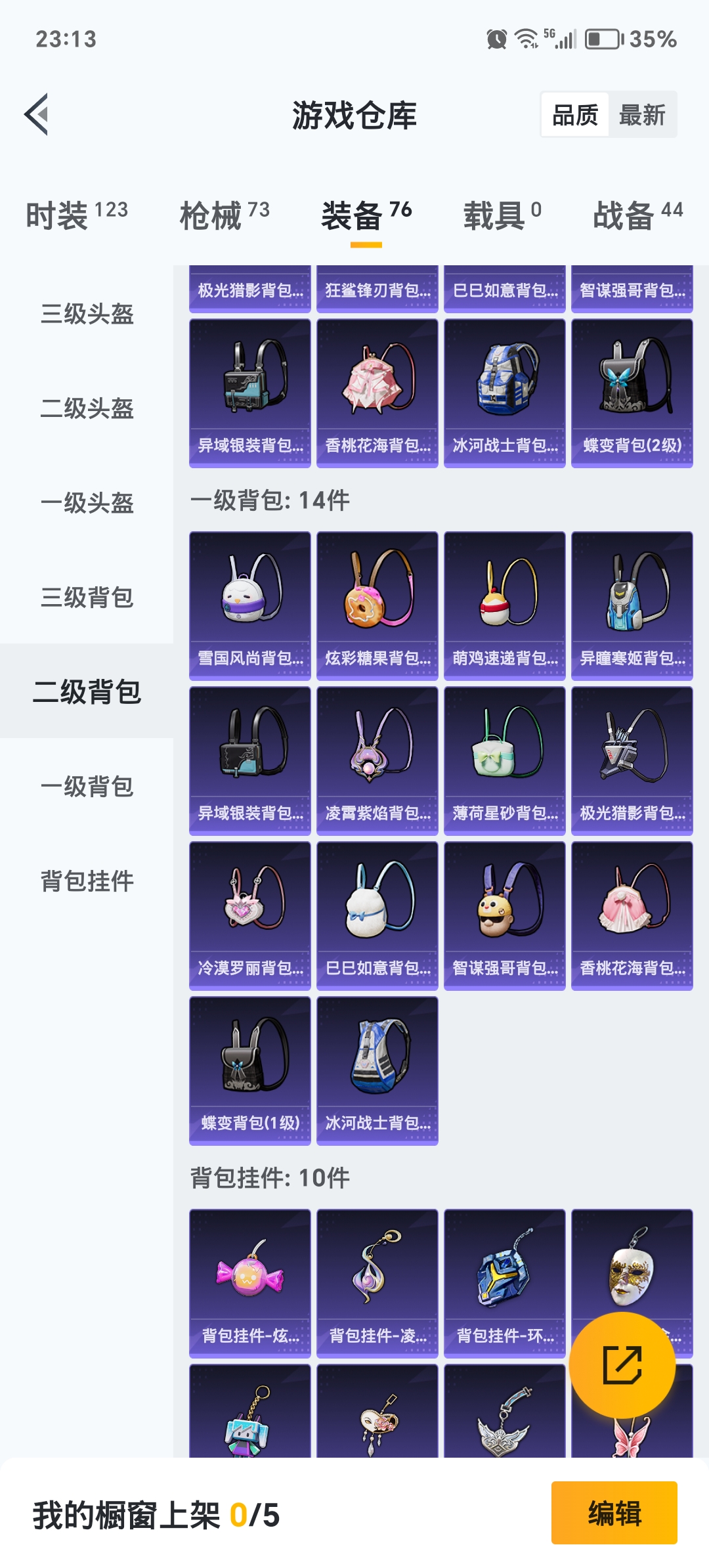Open 背包挂件 in the sidebar
709x1568 pixels.
87,881
